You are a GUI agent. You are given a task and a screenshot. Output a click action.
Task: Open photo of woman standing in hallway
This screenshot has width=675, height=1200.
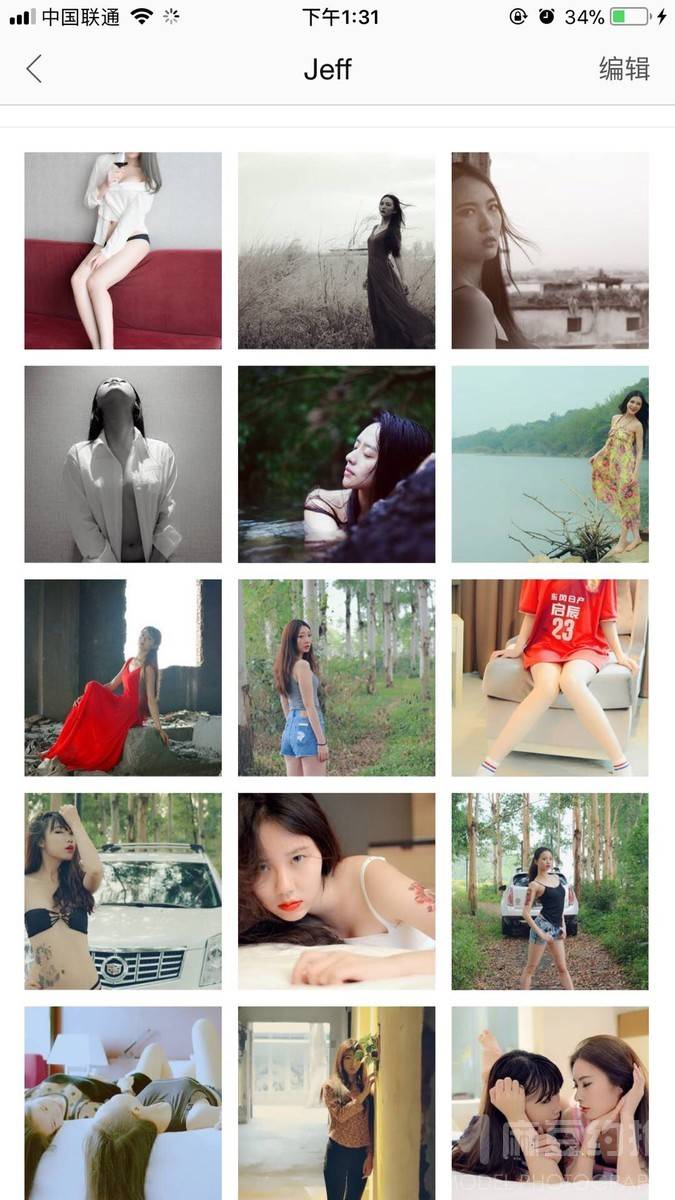click(x=336, y=1102)
